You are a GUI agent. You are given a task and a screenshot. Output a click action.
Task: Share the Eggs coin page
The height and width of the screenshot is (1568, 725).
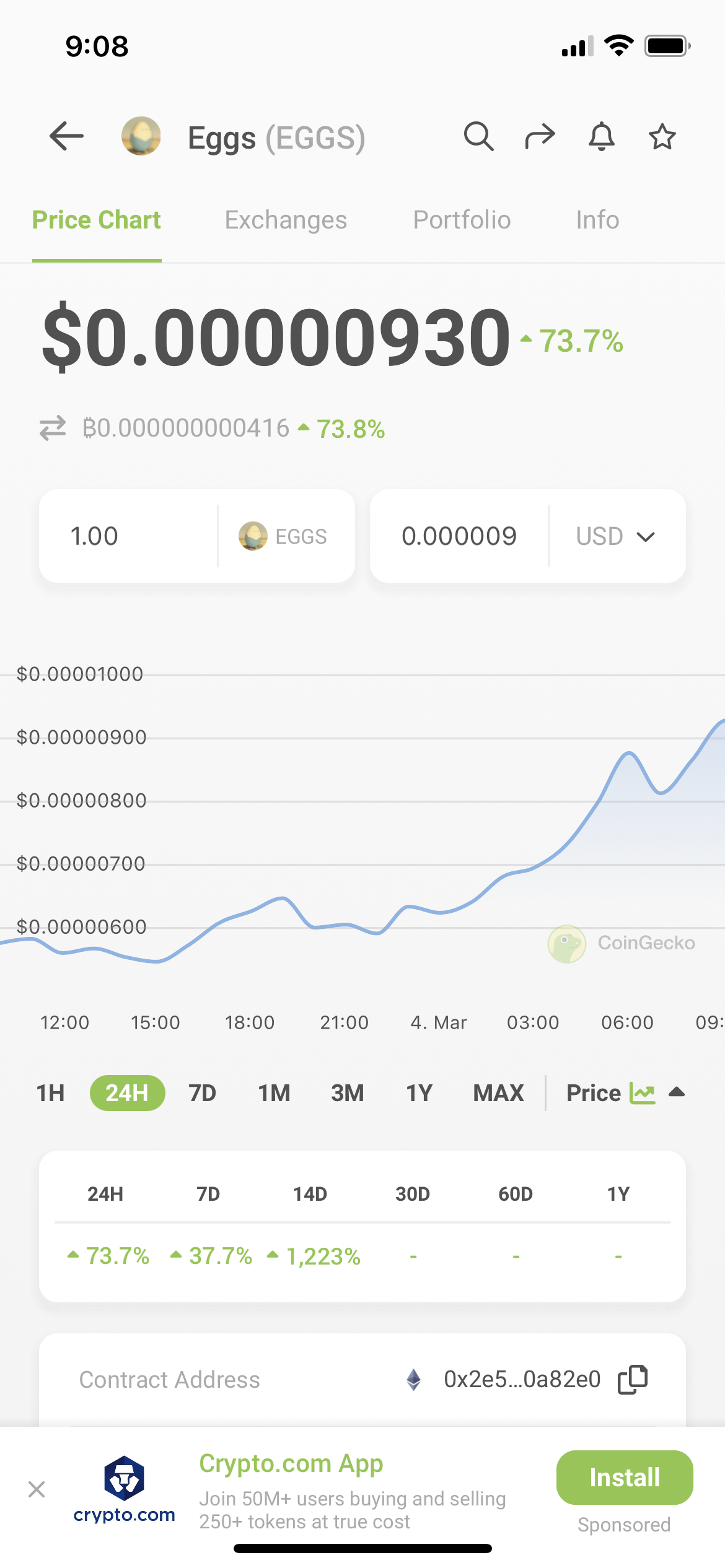point(540,136)
